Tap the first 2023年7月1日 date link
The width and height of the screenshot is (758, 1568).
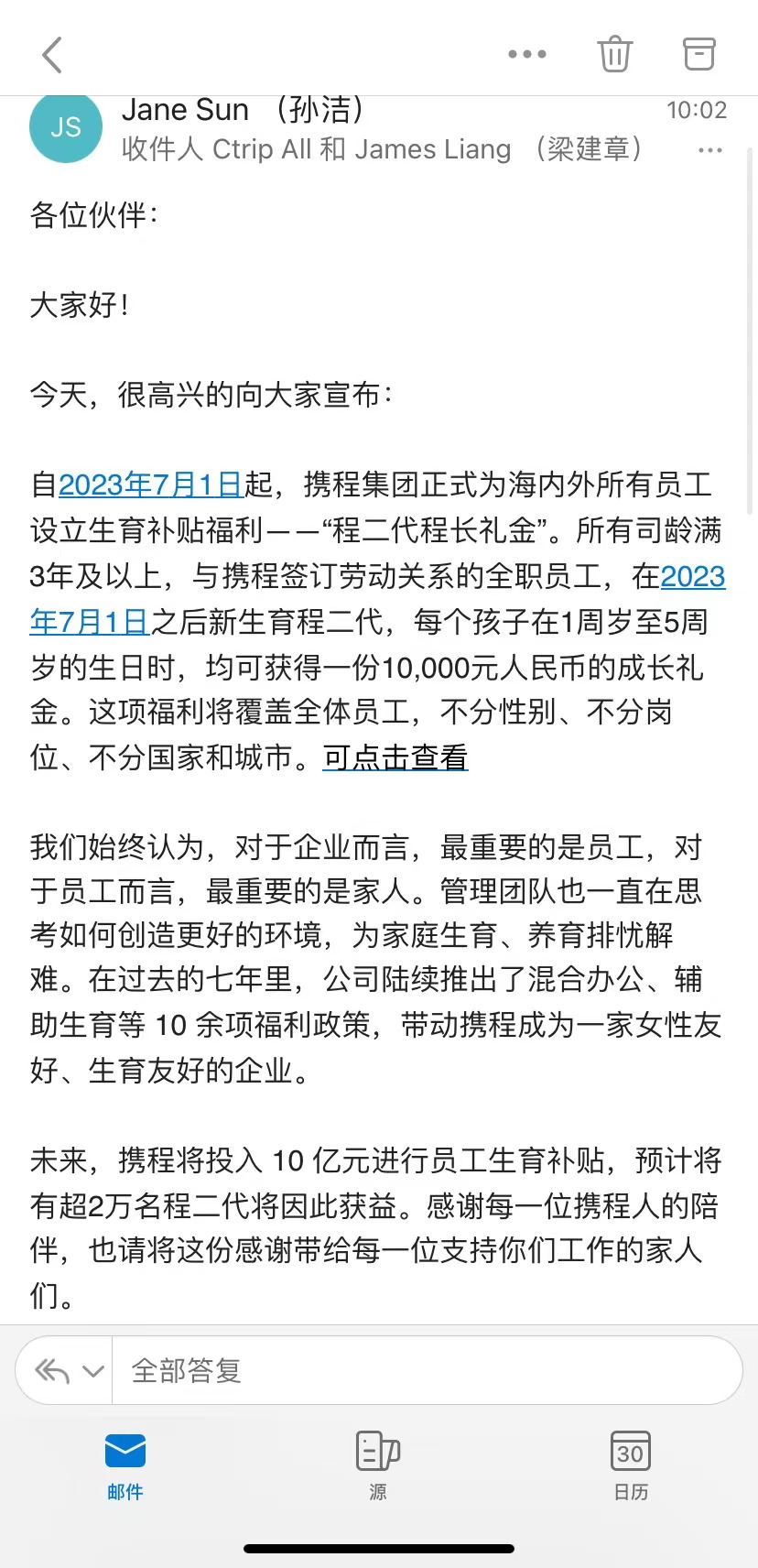coord(151,485)
